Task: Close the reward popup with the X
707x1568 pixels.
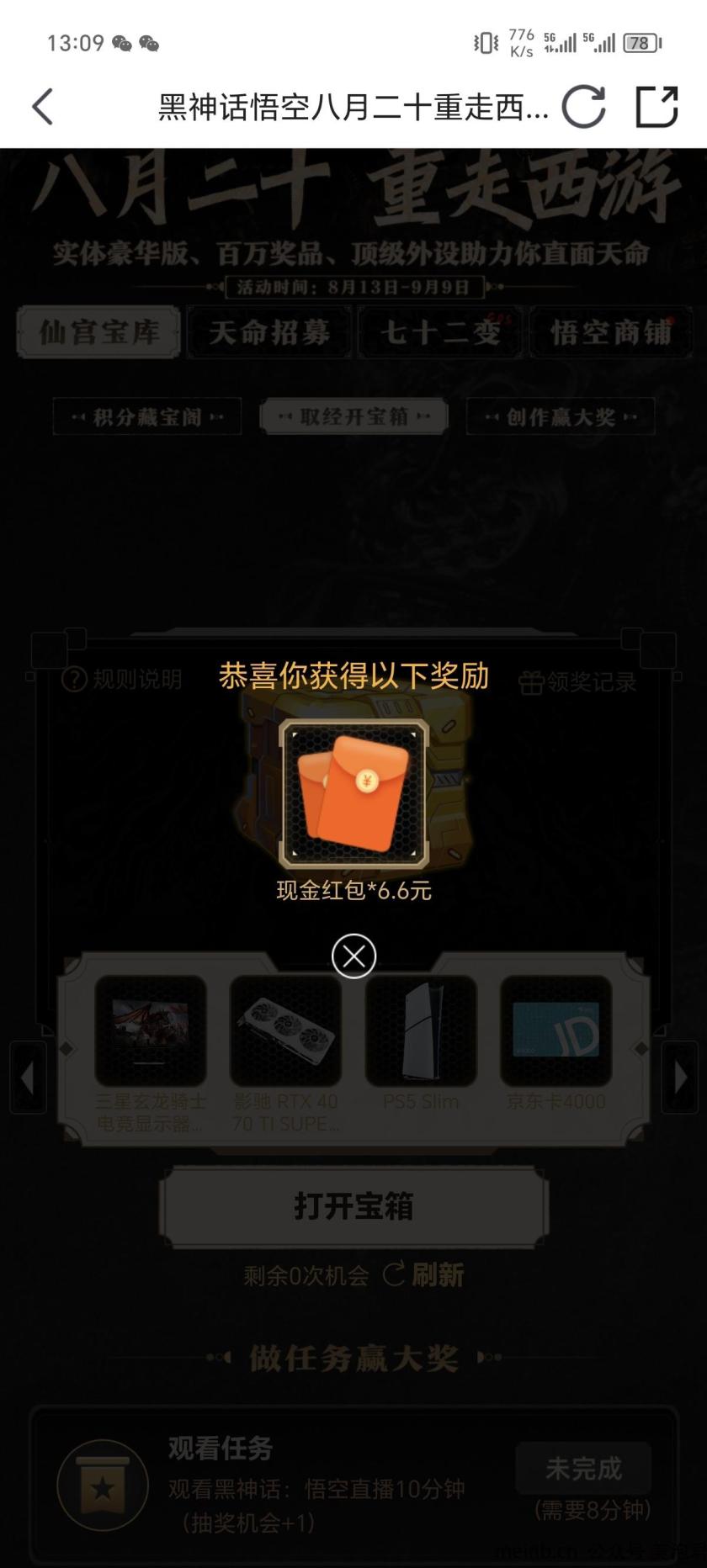Action: (x=353, y=956)
